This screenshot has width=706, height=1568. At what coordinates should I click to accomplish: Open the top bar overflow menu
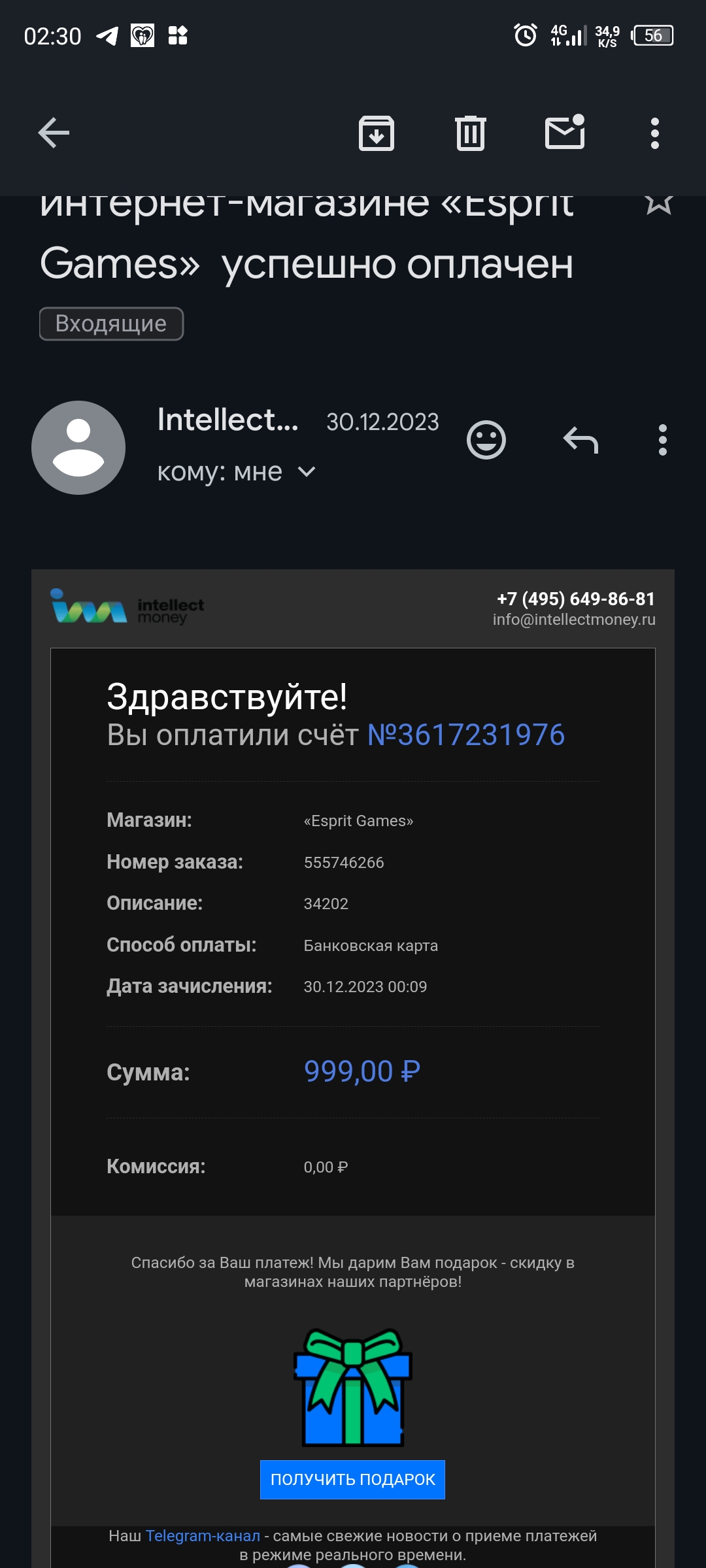[654, 133]
